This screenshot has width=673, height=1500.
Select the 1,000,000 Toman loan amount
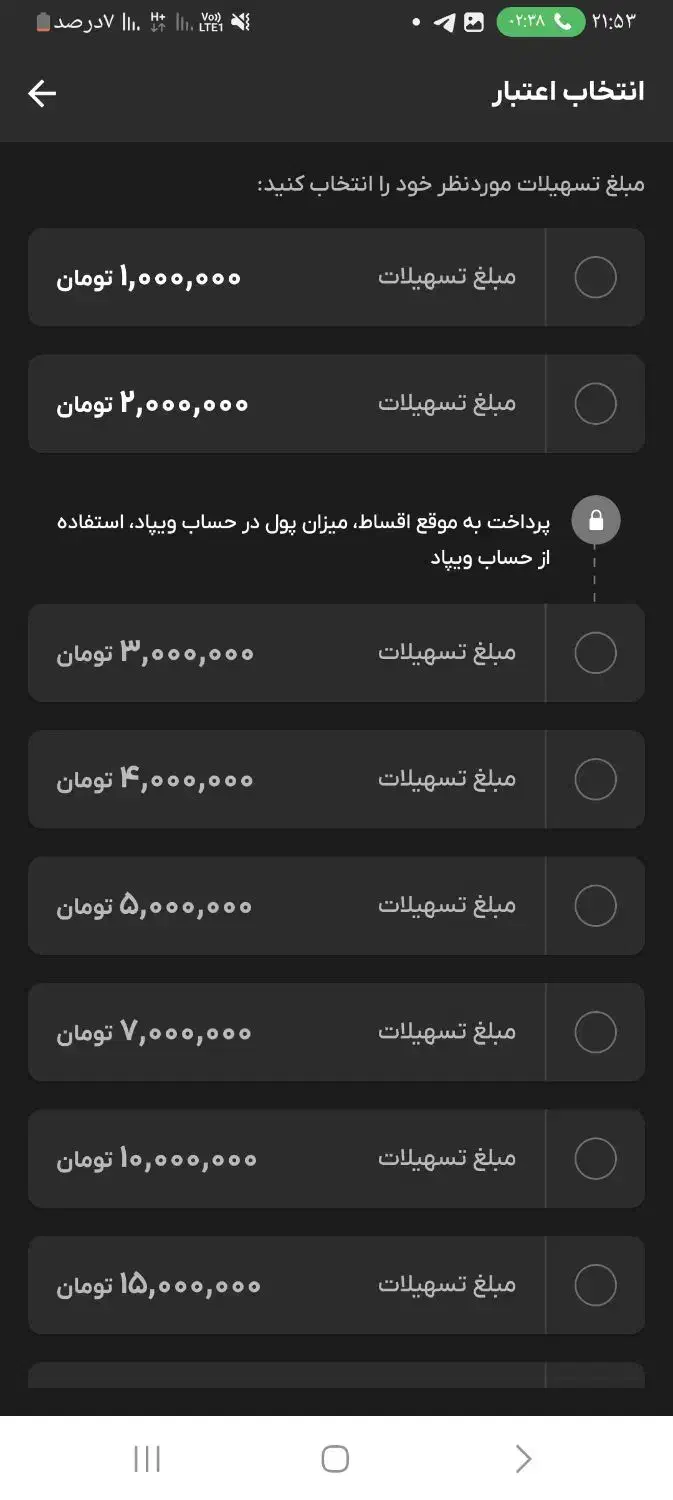(x=336, y=277)
